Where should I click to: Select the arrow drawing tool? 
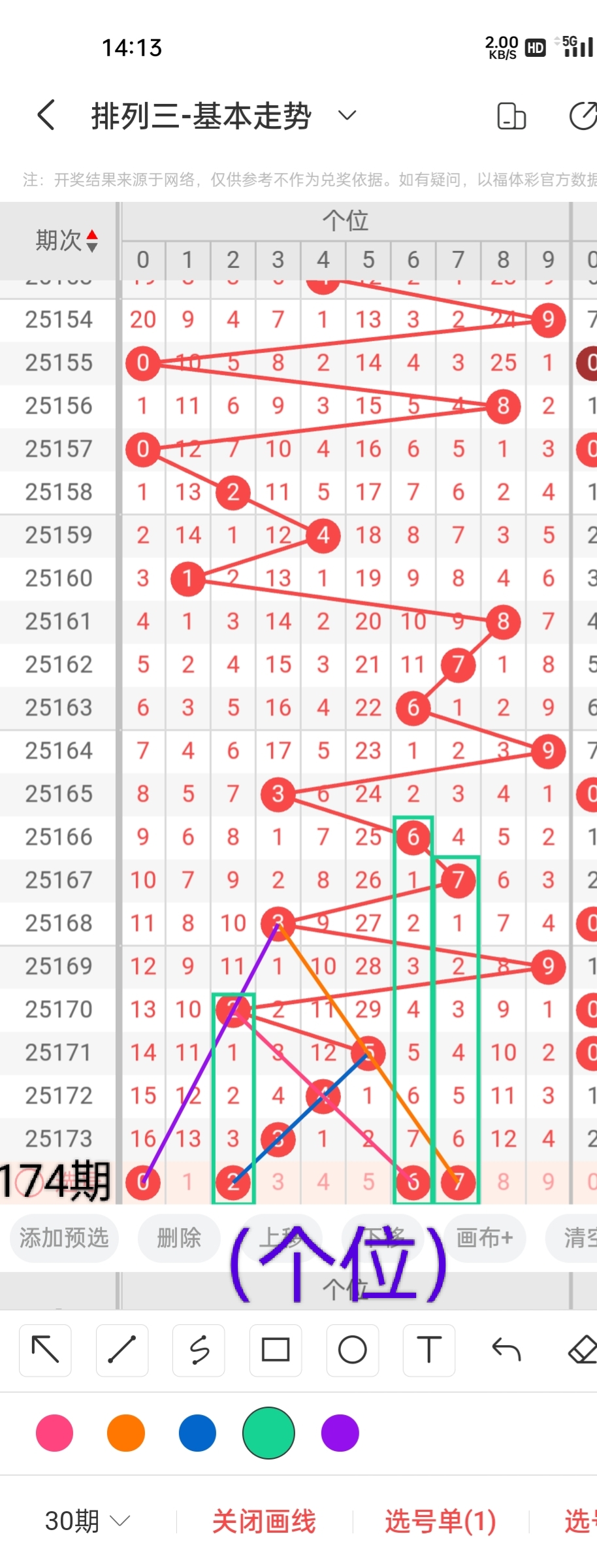45,1350
